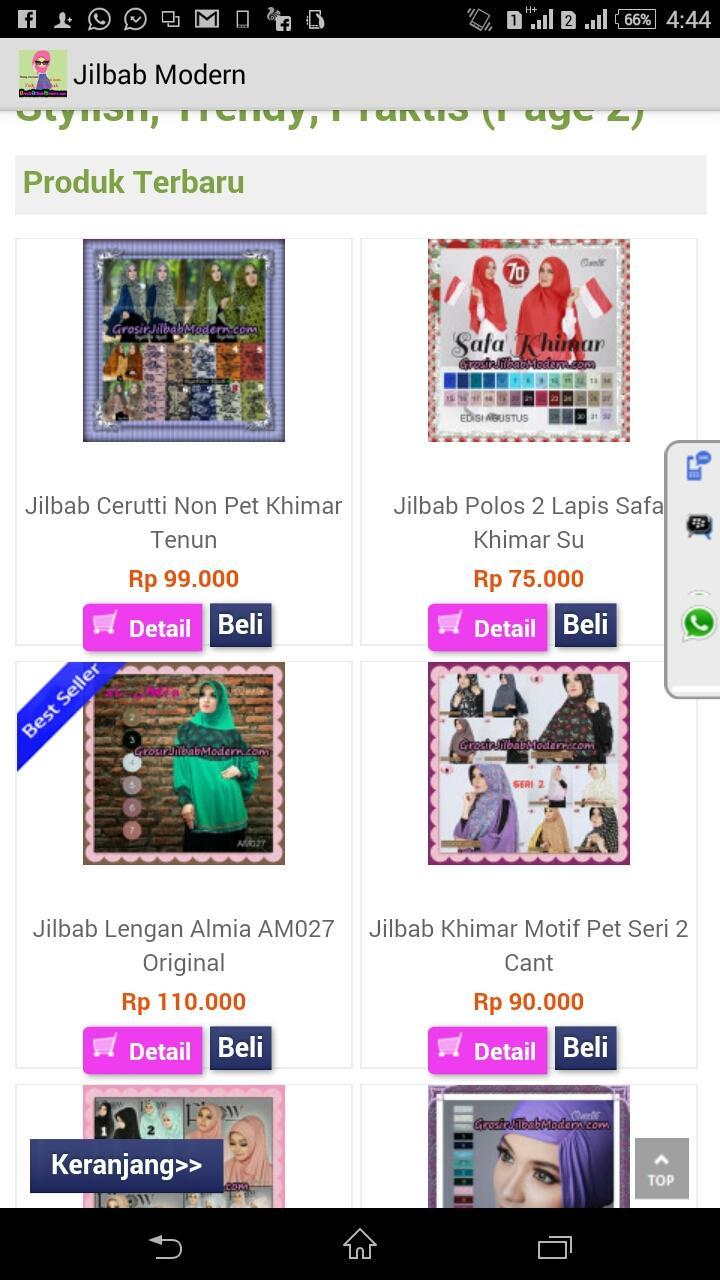This screenshot has width=720, height=1280.
Task: Buy Jilbab Lengan Almia AM027 Original
Action: [240, 1048]
